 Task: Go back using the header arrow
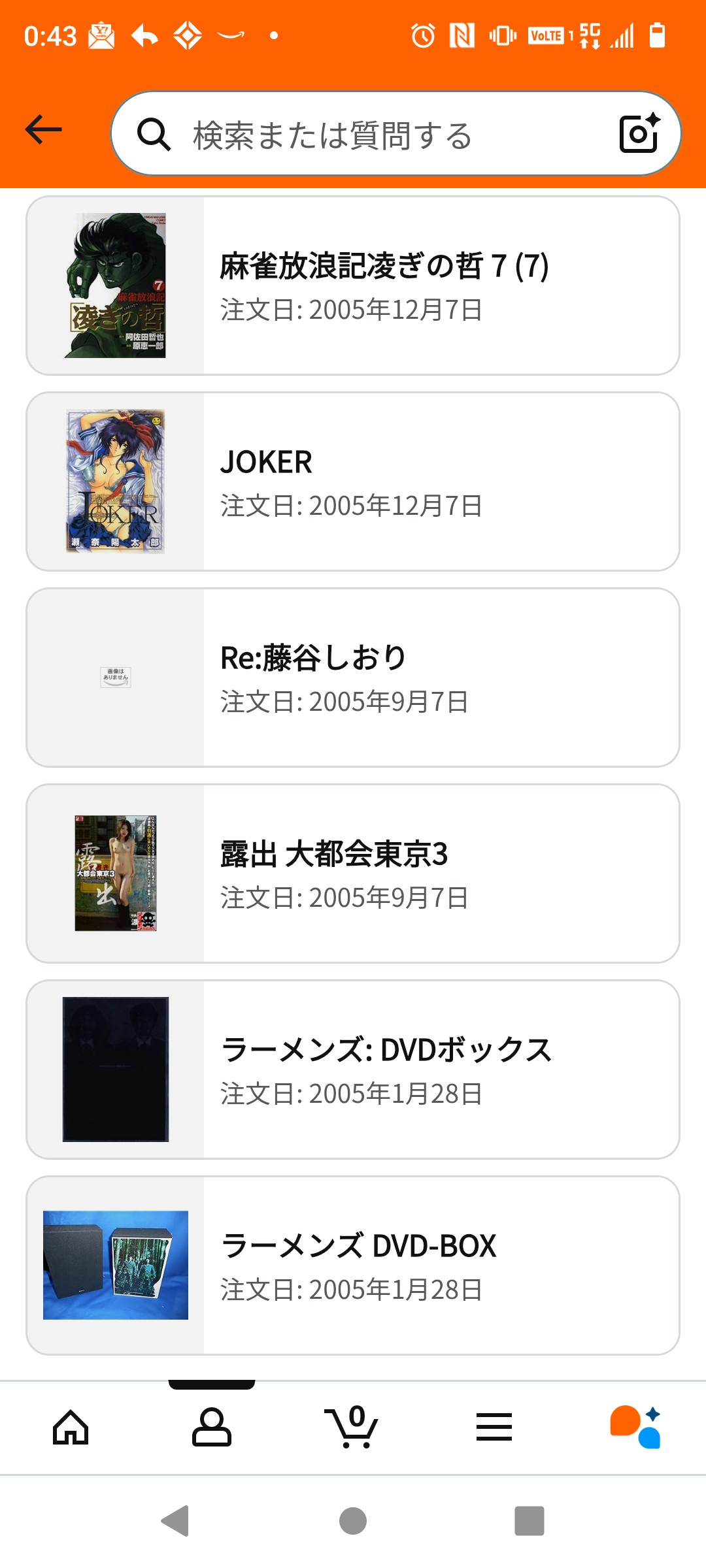pos(44,129)
